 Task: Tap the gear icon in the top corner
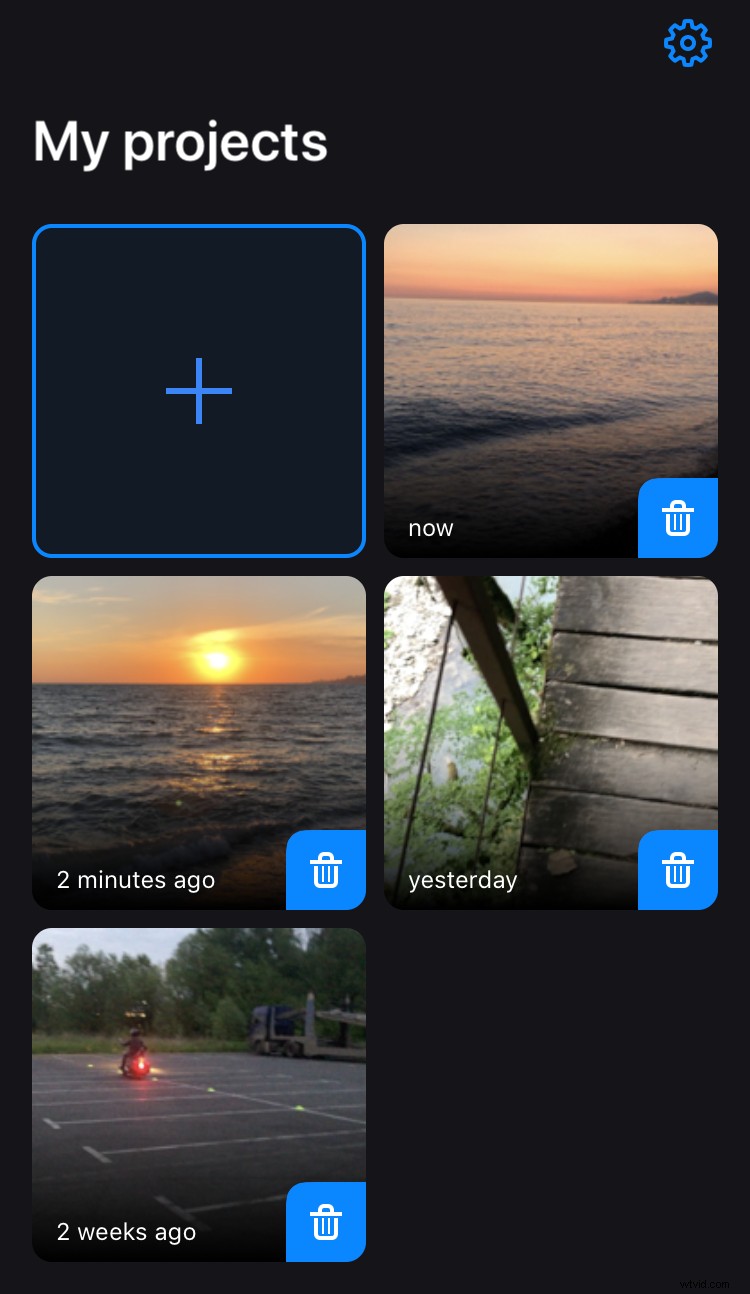[x=687, y=42]
